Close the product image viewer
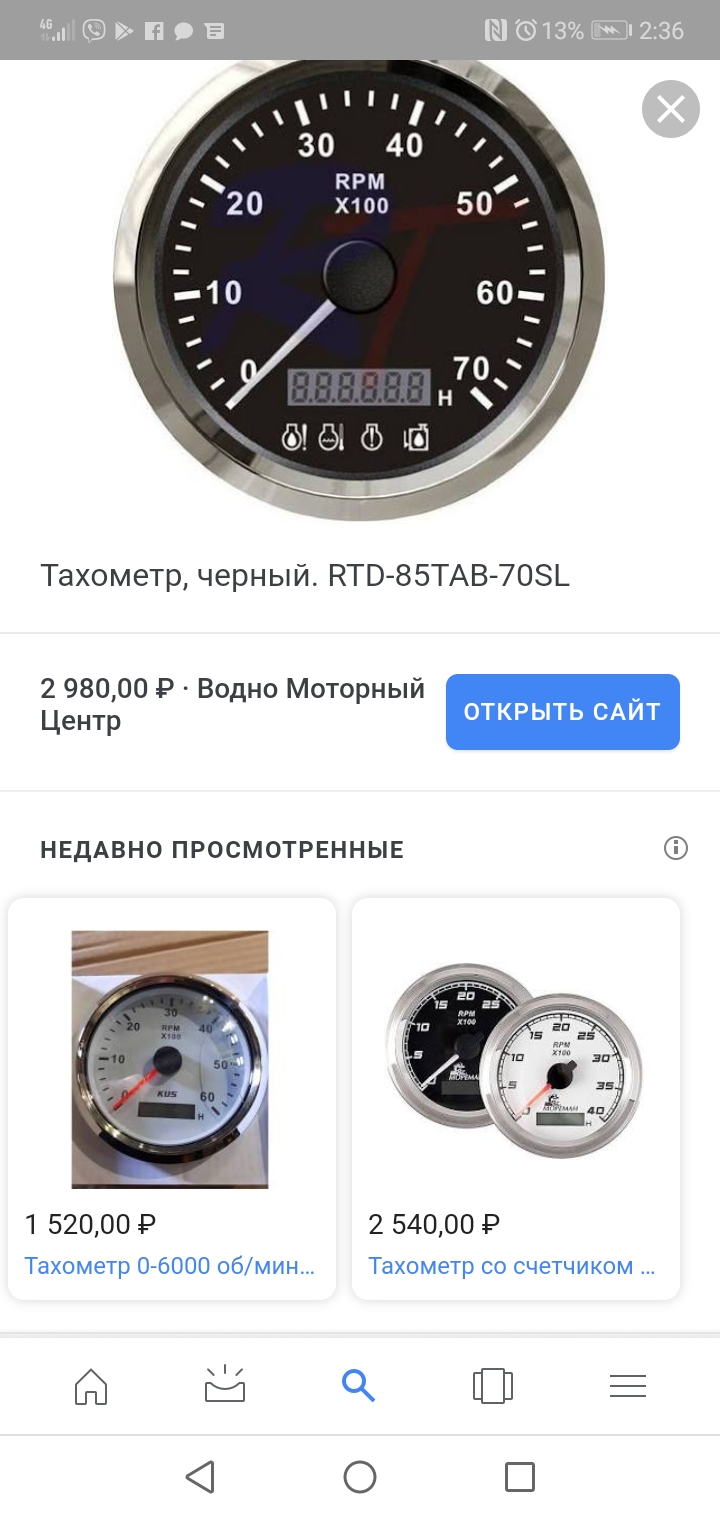 coord(670,109)
